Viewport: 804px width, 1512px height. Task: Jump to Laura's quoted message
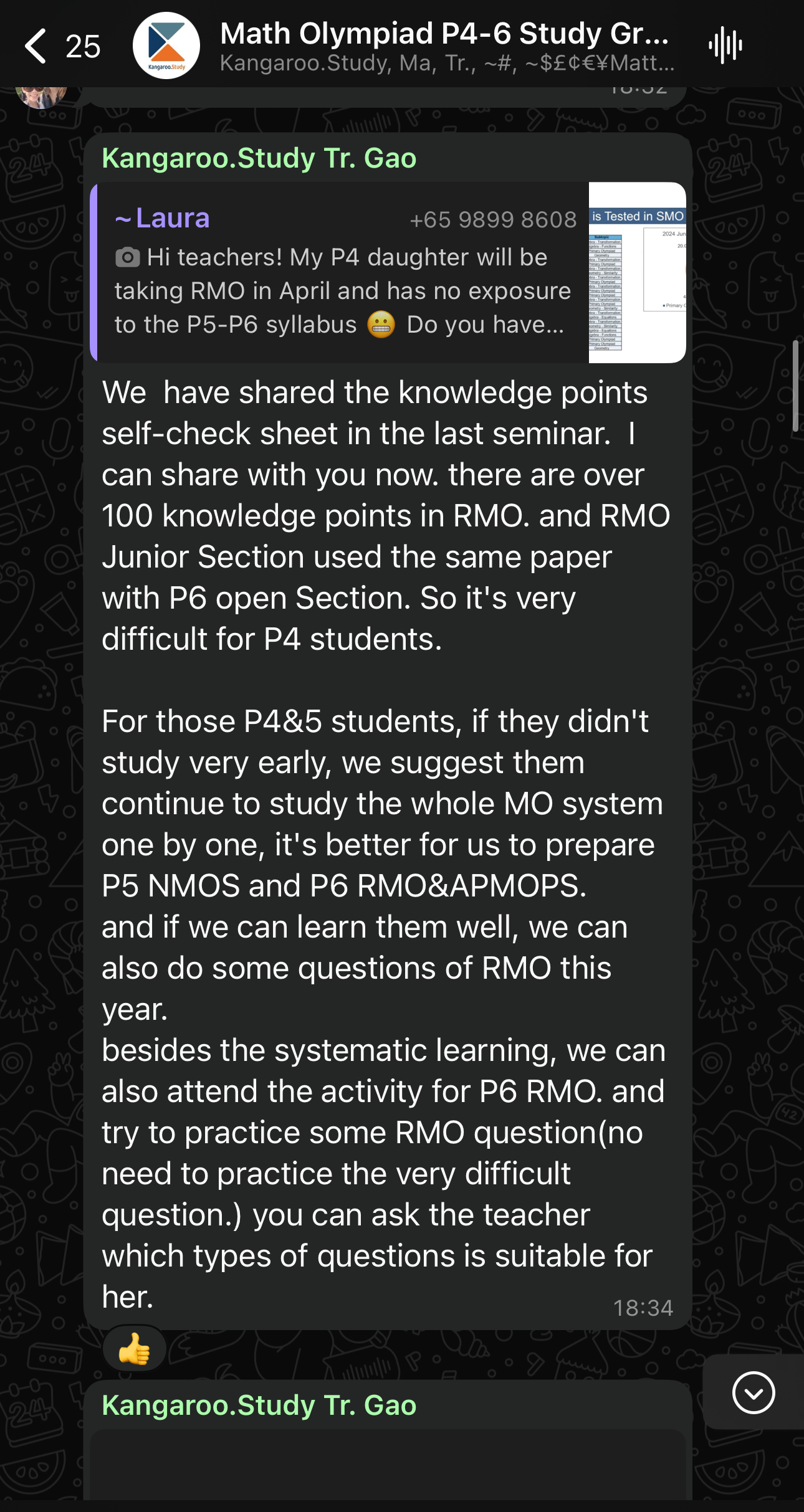tap(388, 272)
